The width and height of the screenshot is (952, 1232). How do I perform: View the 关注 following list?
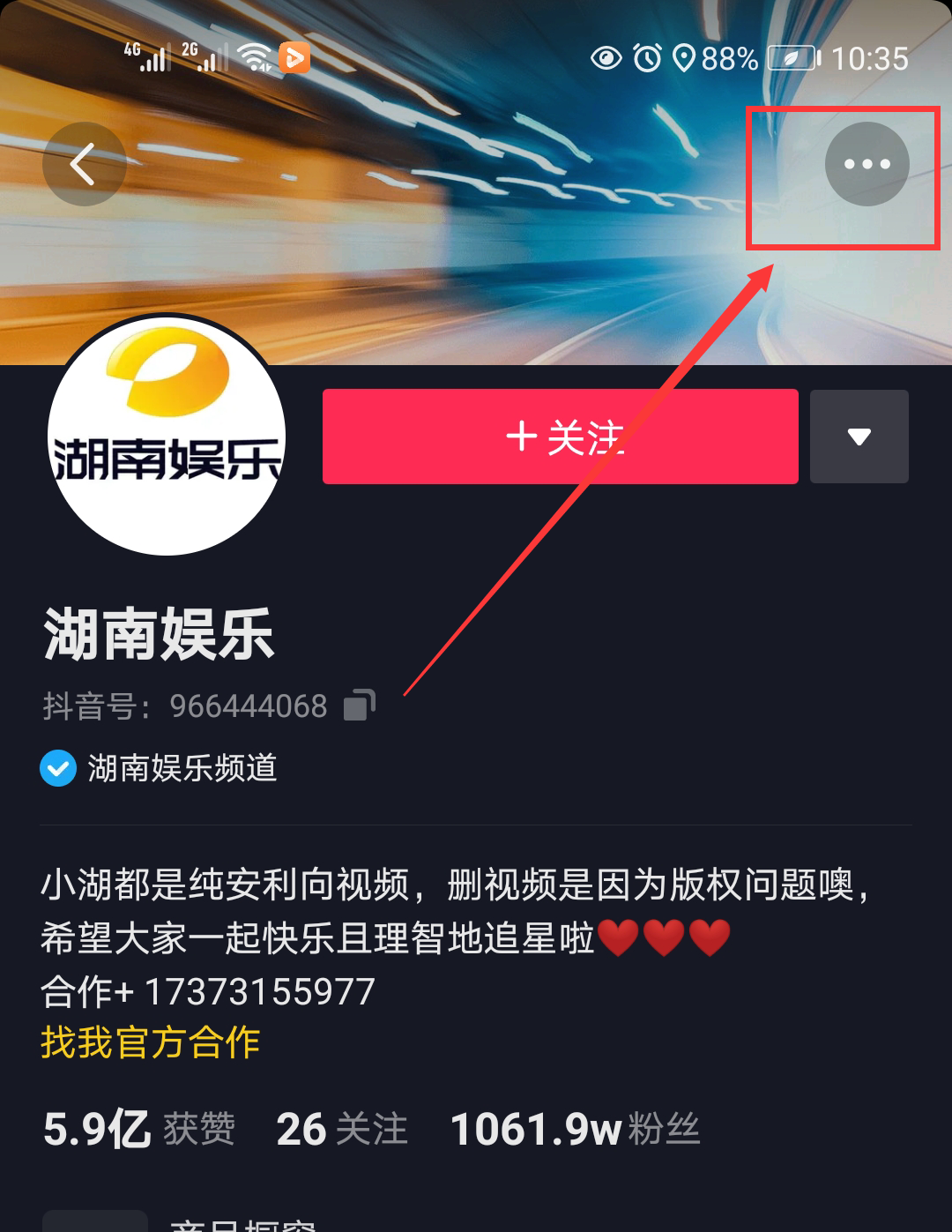coord(342,1128)
